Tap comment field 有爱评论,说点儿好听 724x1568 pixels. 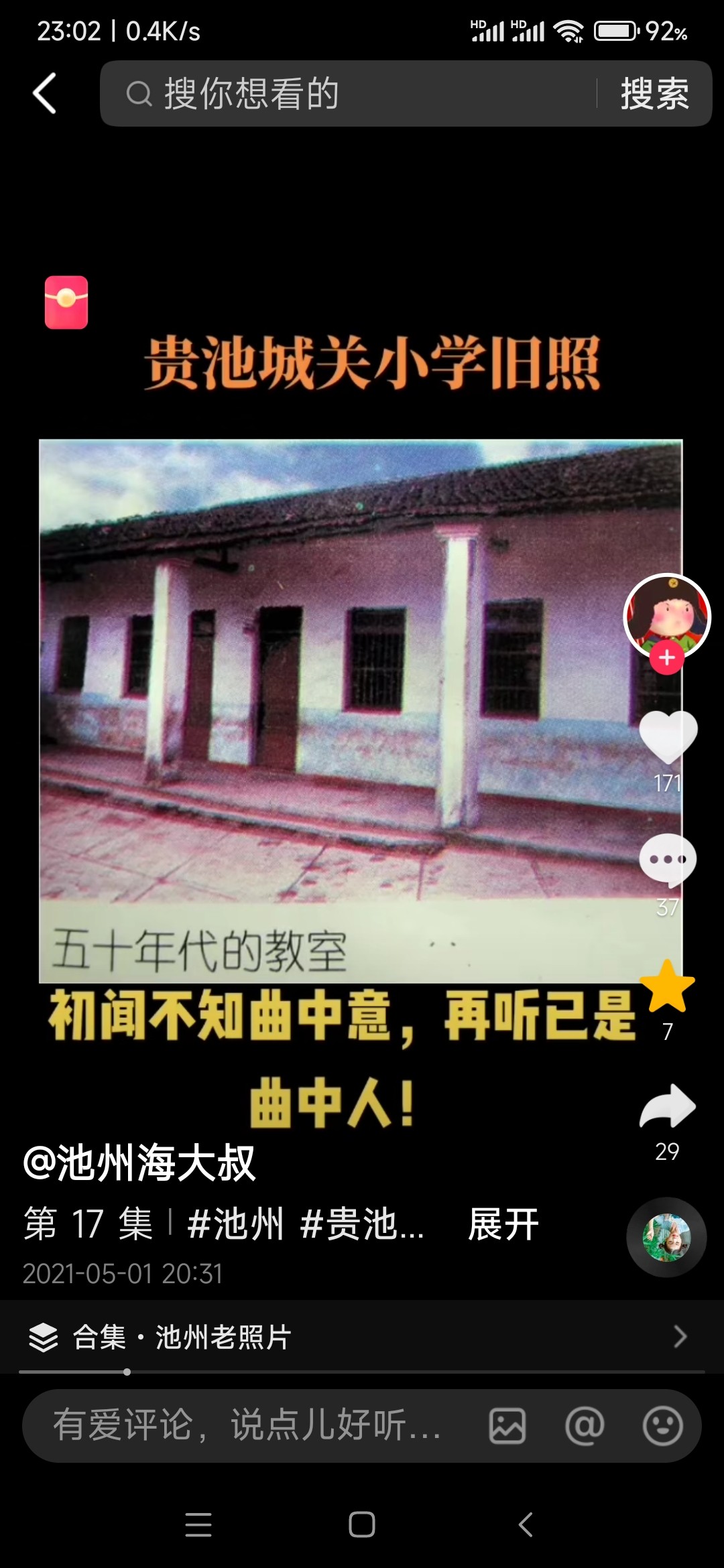coord(248,1425)
